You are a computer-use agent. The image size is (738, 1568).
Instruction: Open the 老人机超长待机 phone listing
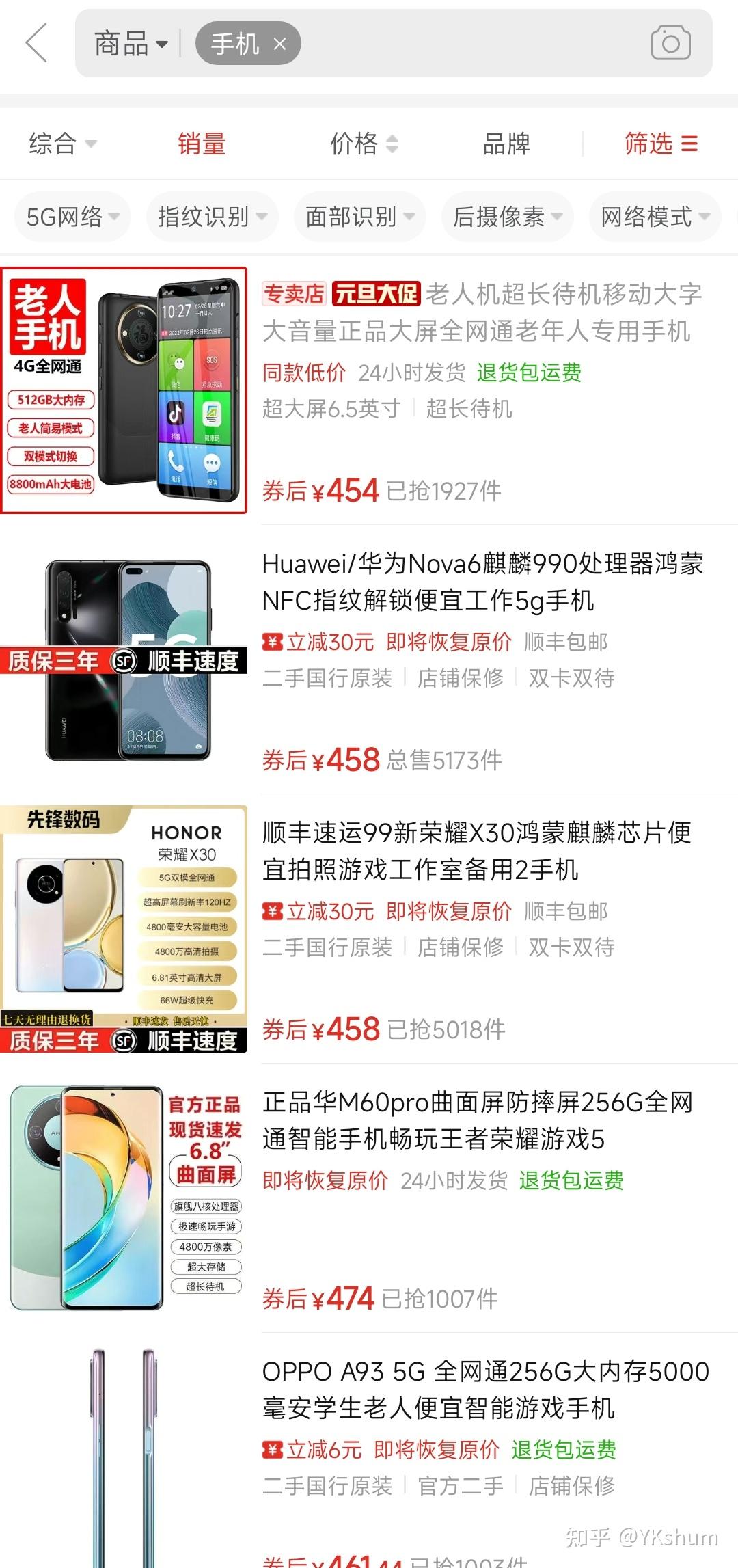coord(369,390)
